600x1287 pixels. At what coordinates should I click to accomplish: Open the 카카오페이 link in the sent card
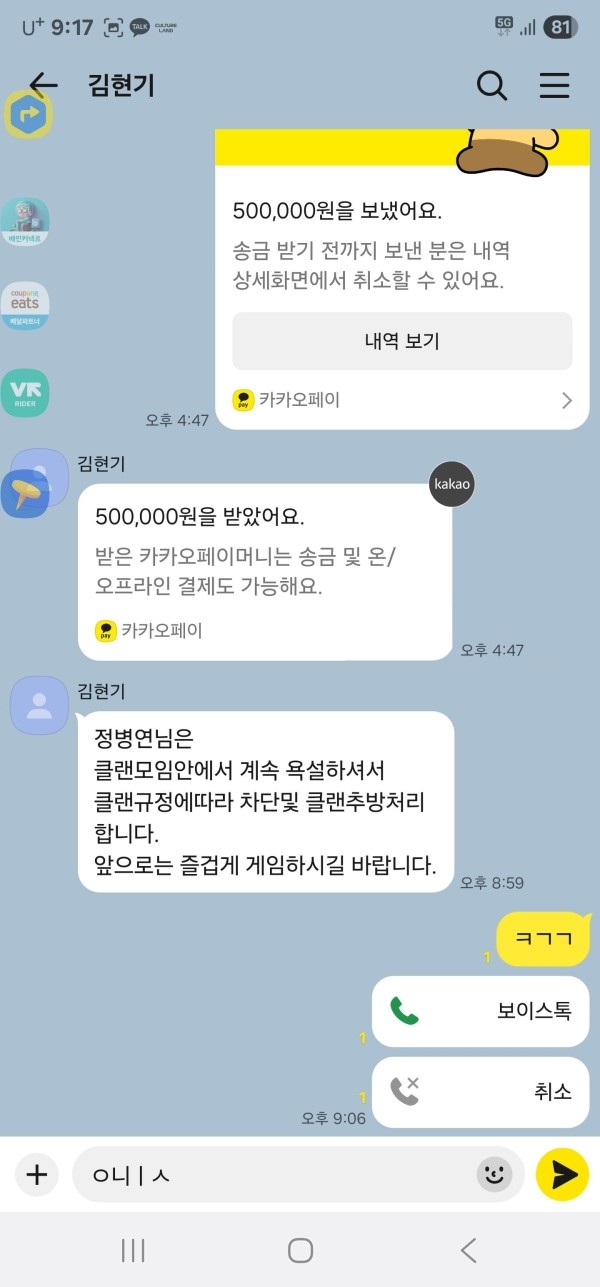[x=402, y=400]
